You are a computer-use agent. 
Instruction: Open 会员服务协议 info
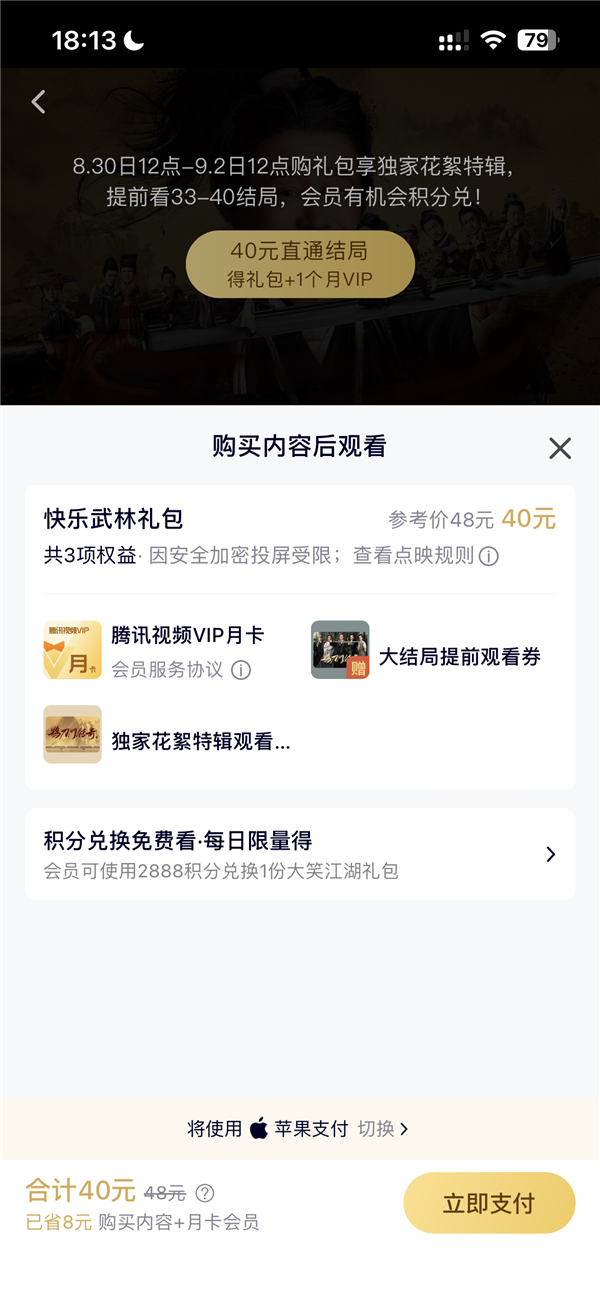pos(241,670)
